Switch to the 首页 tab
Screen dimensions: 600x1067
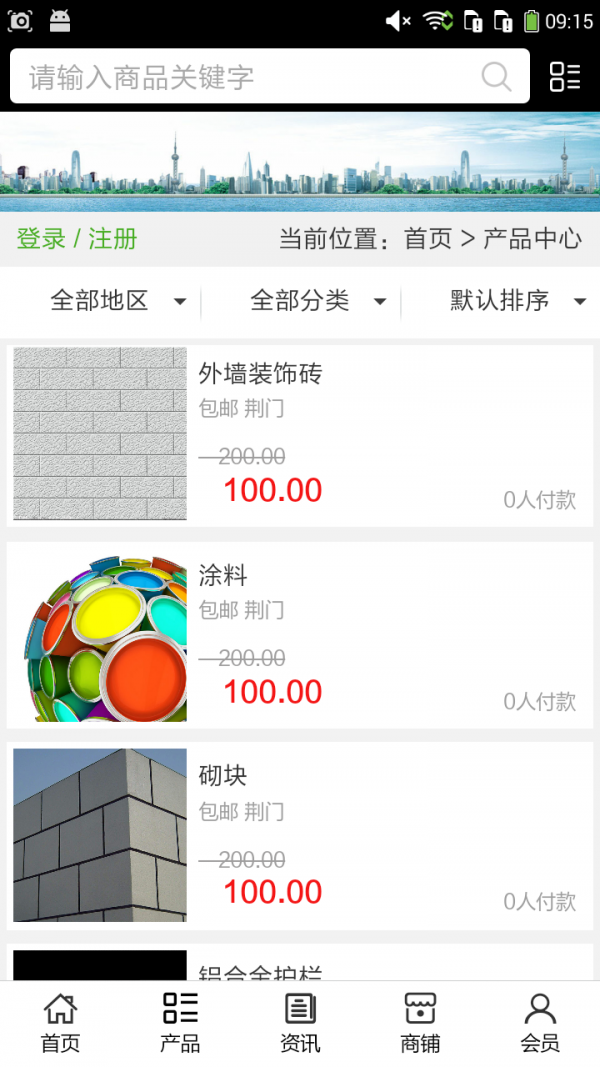coord(60,1023)
